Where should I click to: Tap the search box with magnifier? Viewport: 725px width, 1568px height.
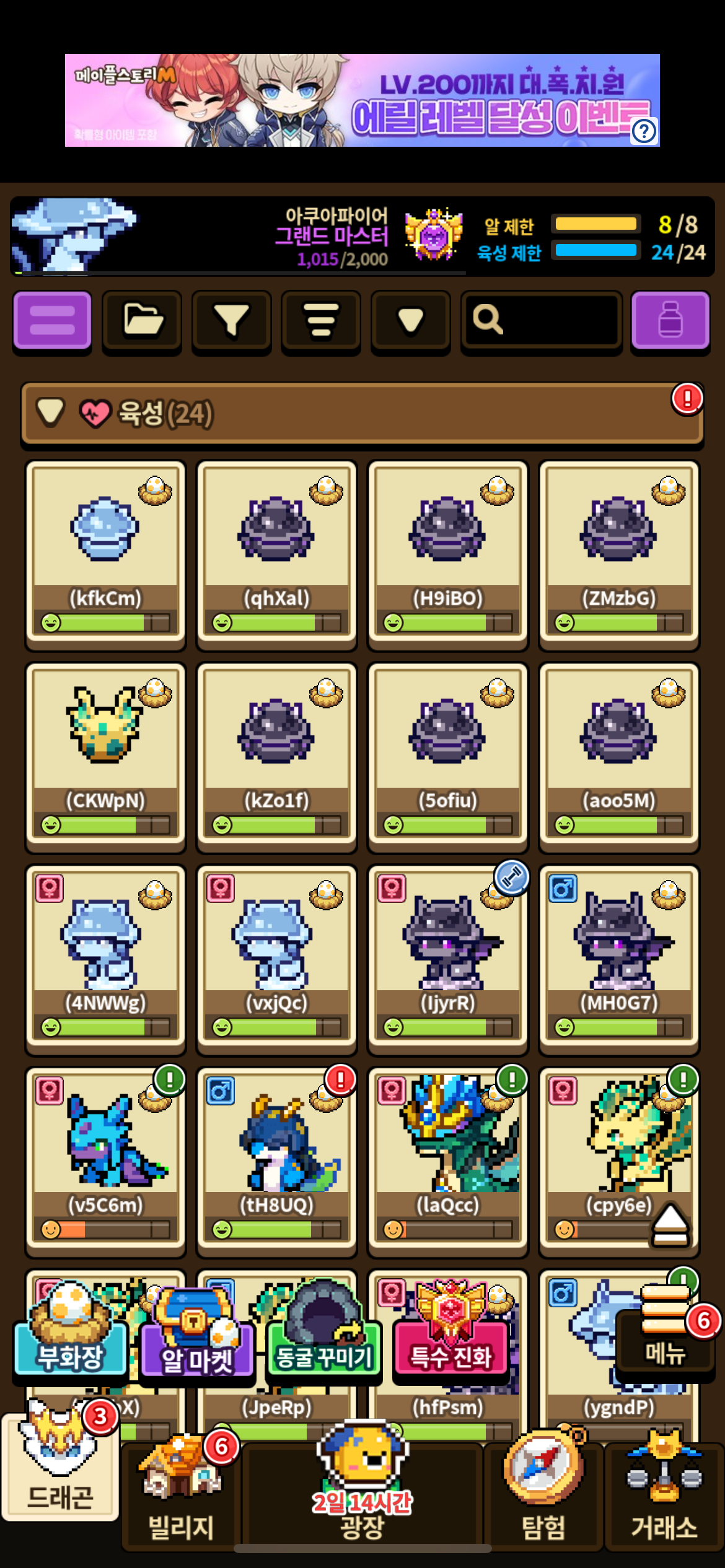click(541, 320)
